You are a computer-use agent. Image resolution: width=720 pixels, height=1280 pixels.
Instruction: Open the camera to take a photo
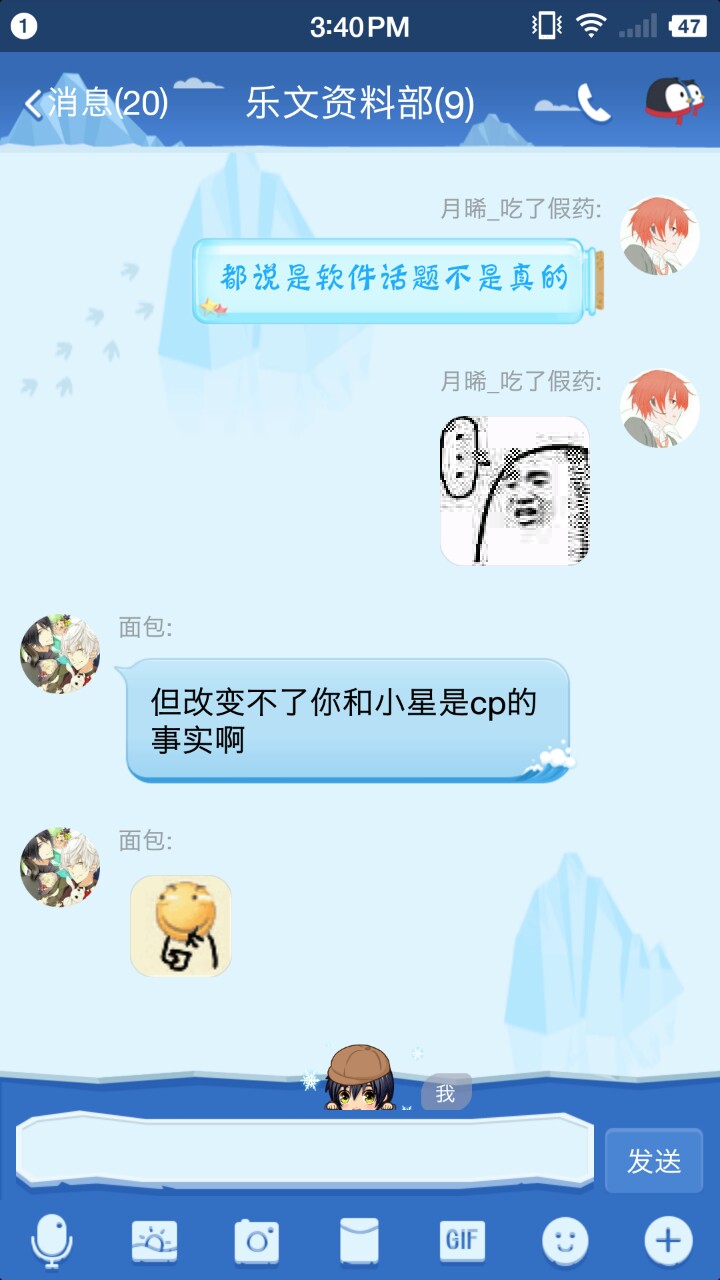257,1242
